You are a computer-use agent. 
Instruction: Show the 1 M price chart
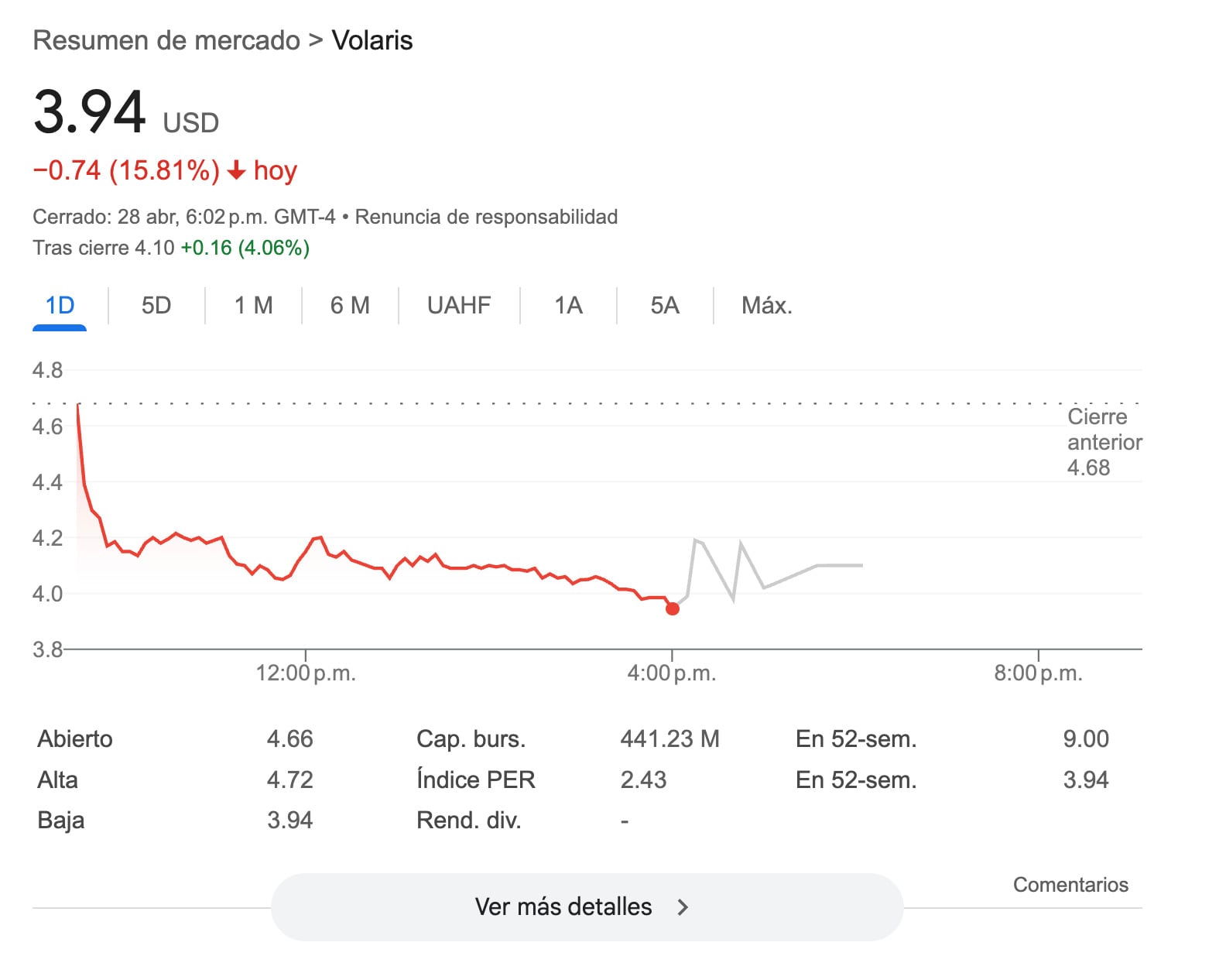coord(253,305)
